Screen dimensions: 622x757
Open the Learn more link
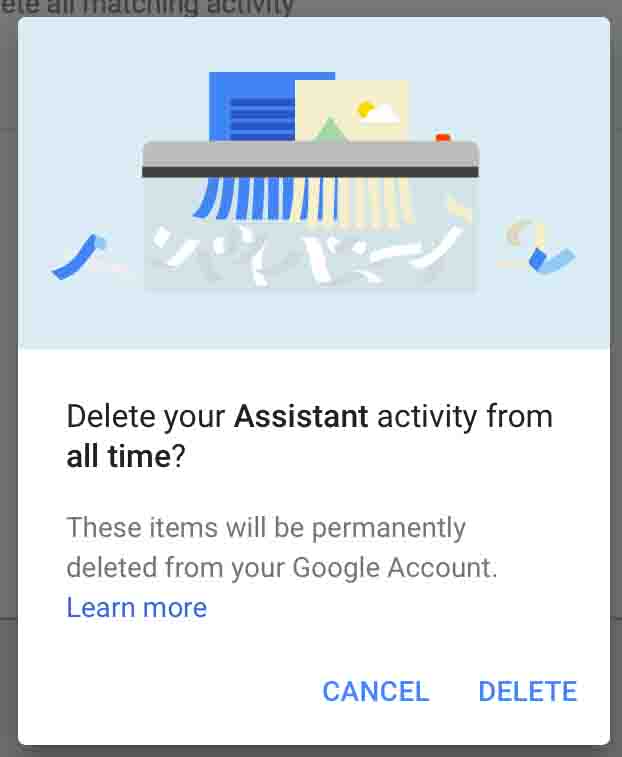pos(137,607)
